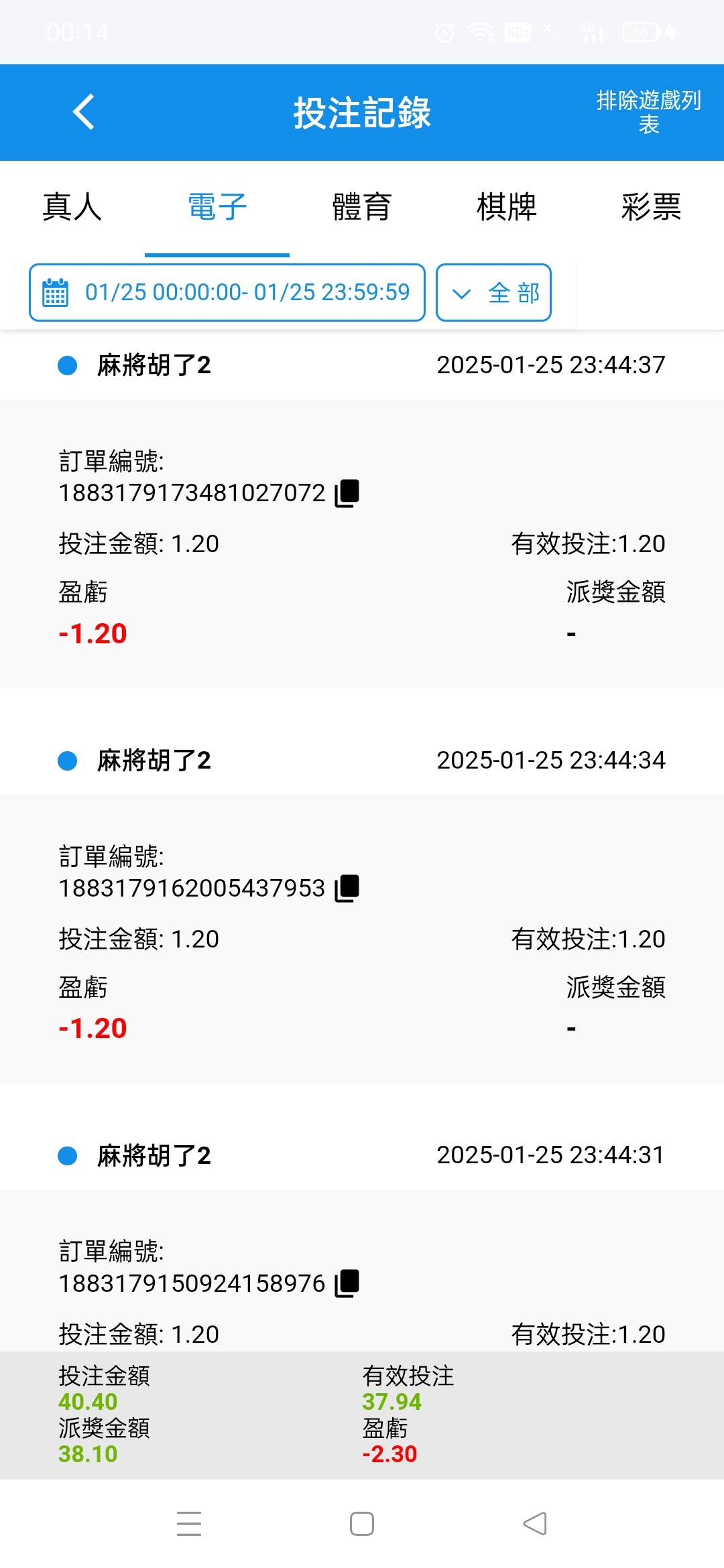Expand the 全部 filter dropdown
This screenshot has height=1568, width=724.
click(x=494, y=293)
